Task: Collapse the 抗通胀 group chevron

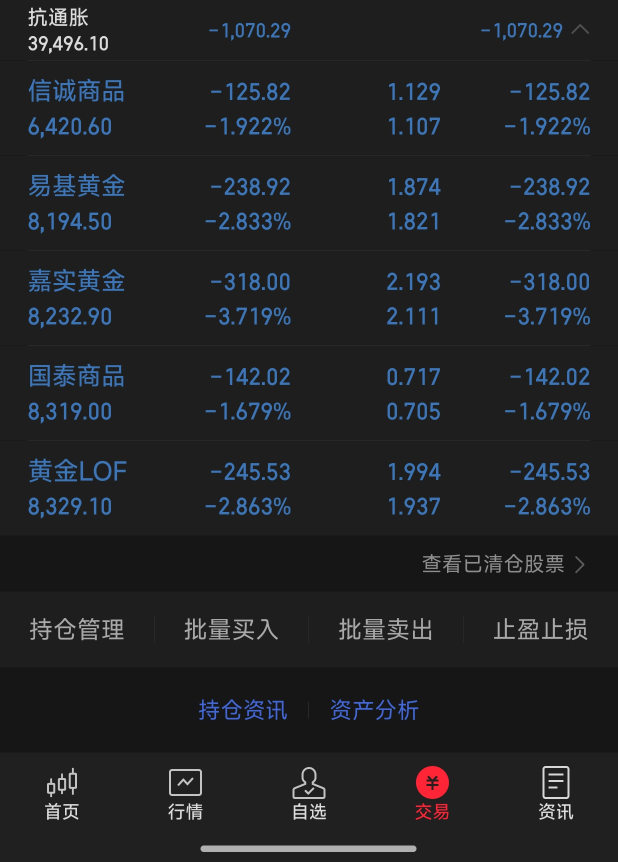Action: click(580, 30)
